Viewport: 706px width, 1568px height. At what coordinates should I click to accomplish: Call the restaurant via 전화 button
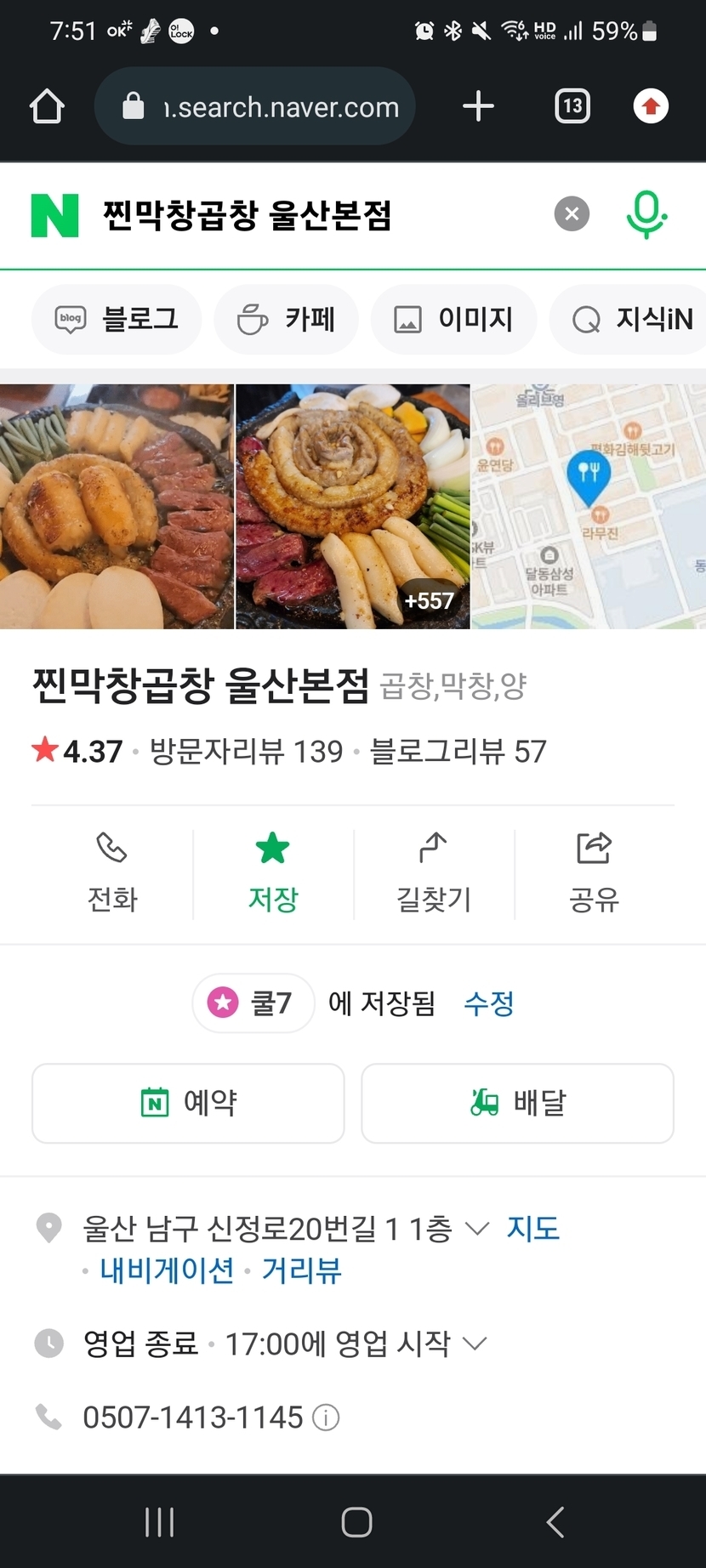pos(112,872)
